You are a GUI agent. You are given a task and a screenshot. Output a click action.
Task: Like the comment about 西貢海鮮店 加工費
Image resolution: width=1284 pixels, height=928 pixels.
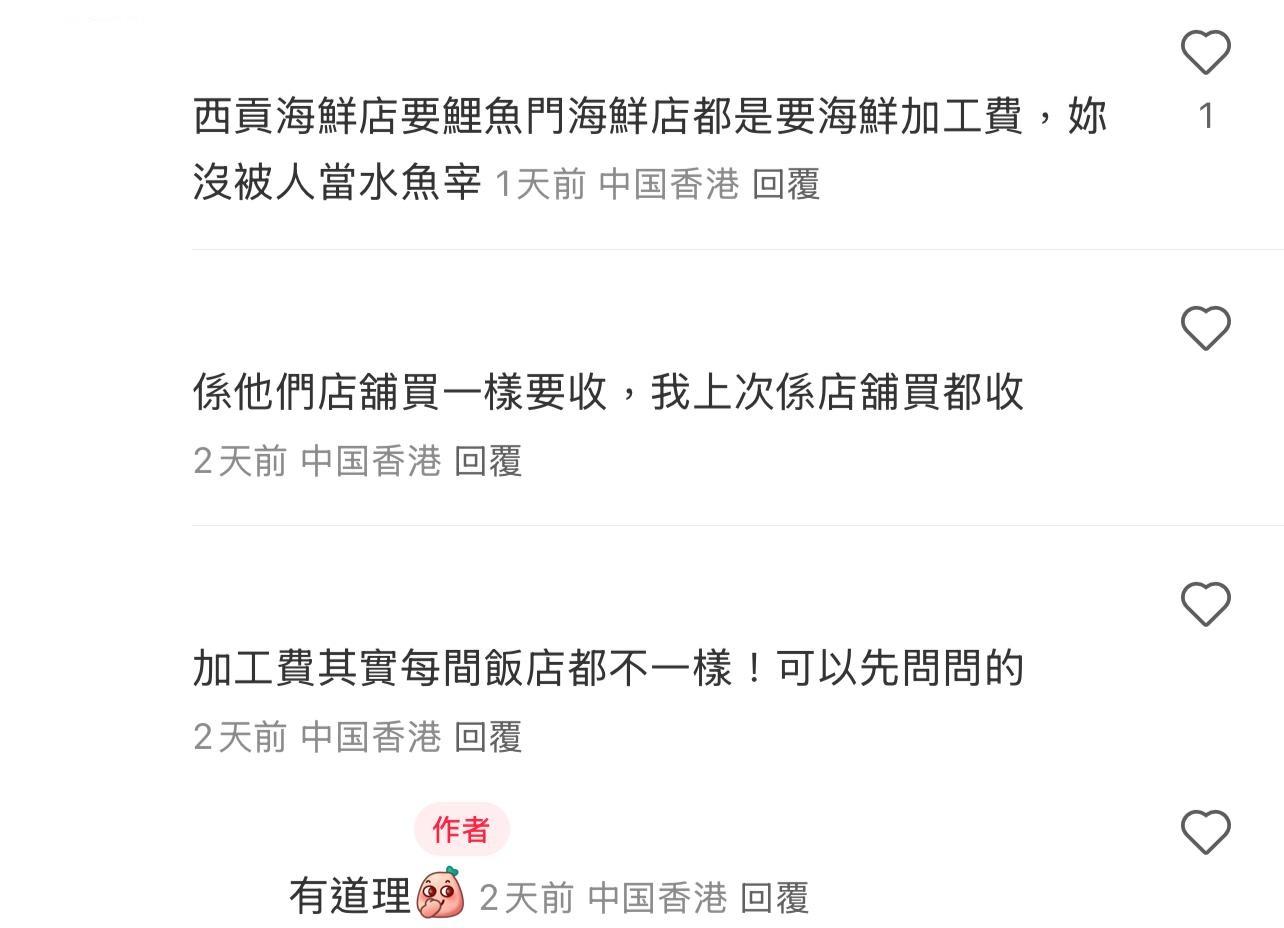pyautogui.click(x=1205, y=53)
